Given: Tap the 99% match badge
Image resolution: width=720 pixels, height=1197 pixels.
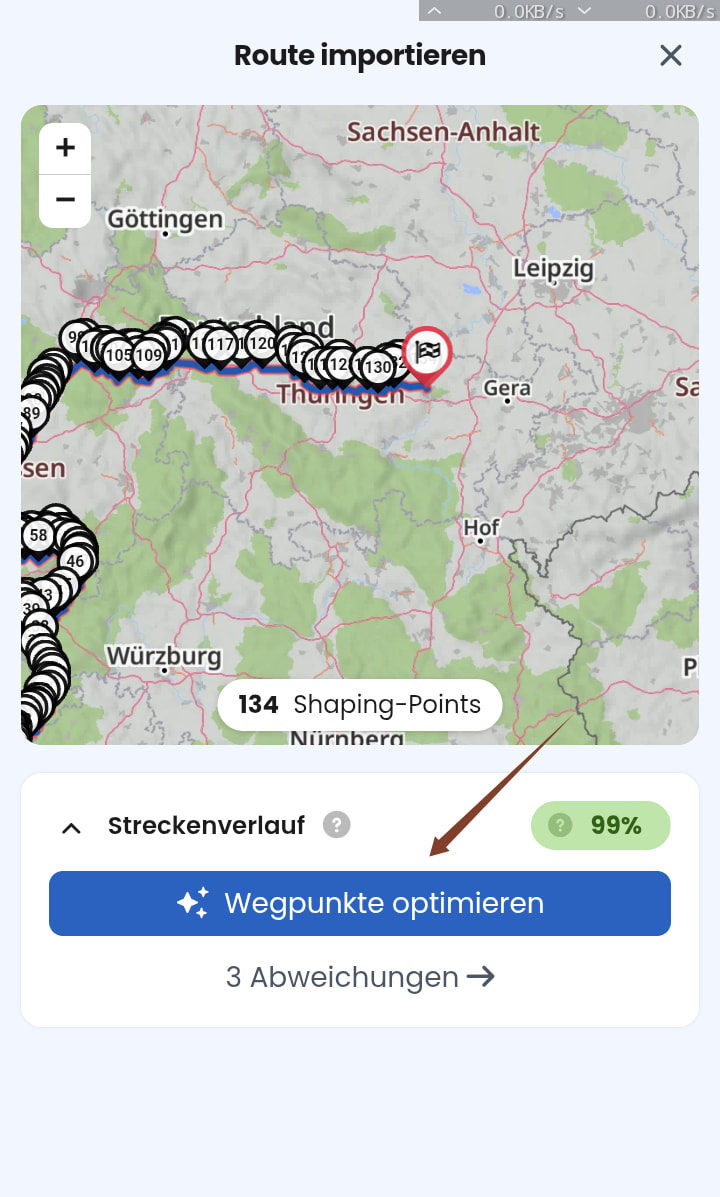Looking at the screenshot, I should coord(600,825).
